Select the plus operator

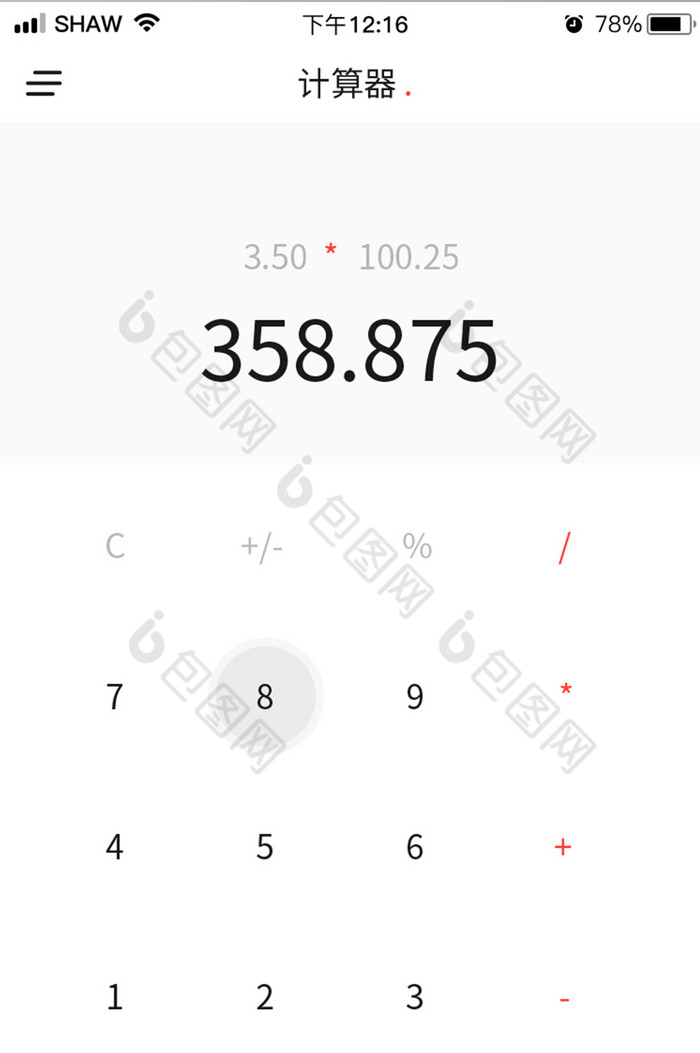[563, 847]
